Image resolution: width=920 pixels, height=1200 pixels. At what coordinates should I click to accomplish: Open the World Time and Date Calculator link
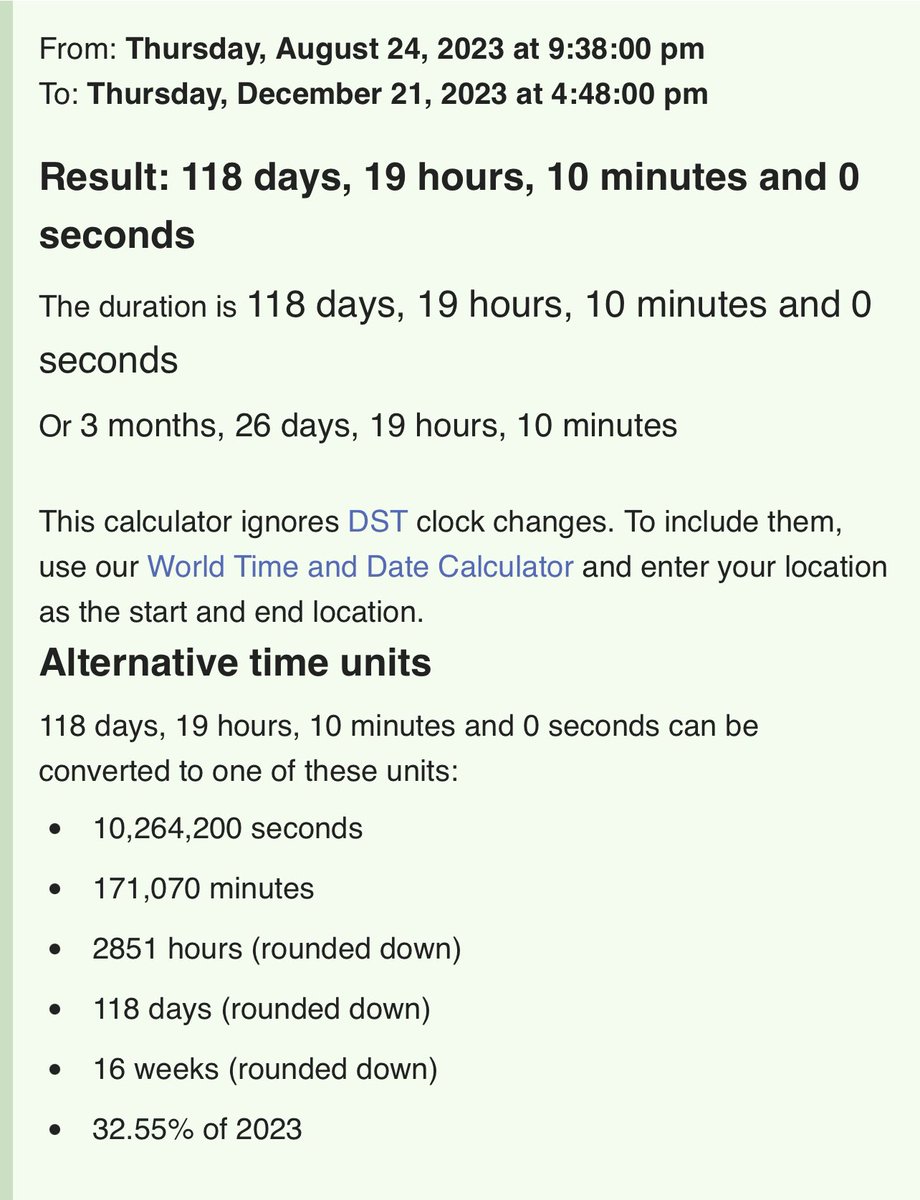[x=360, y=567]
